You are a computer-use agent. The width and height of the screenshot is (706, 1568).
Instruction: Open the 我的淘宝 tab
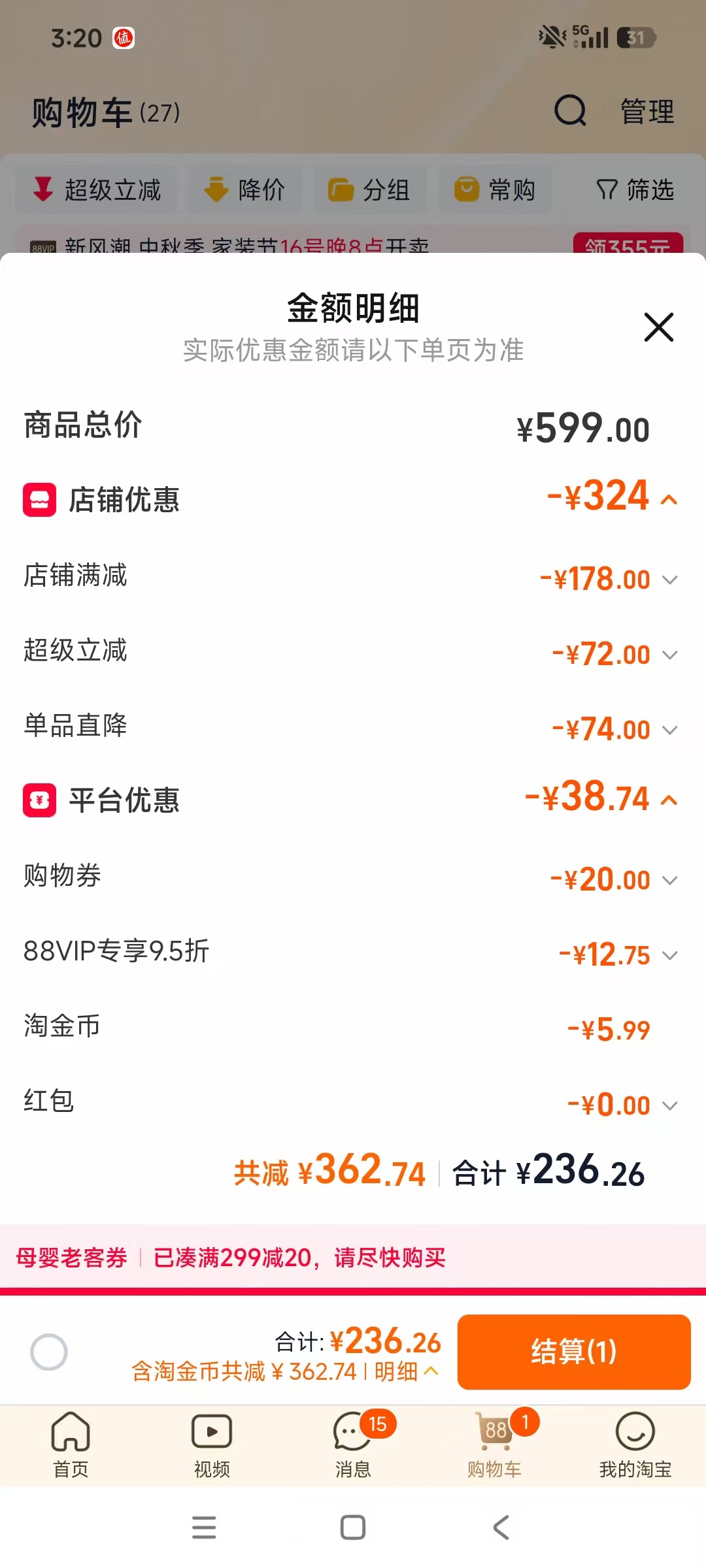[x=635, y=1445]
